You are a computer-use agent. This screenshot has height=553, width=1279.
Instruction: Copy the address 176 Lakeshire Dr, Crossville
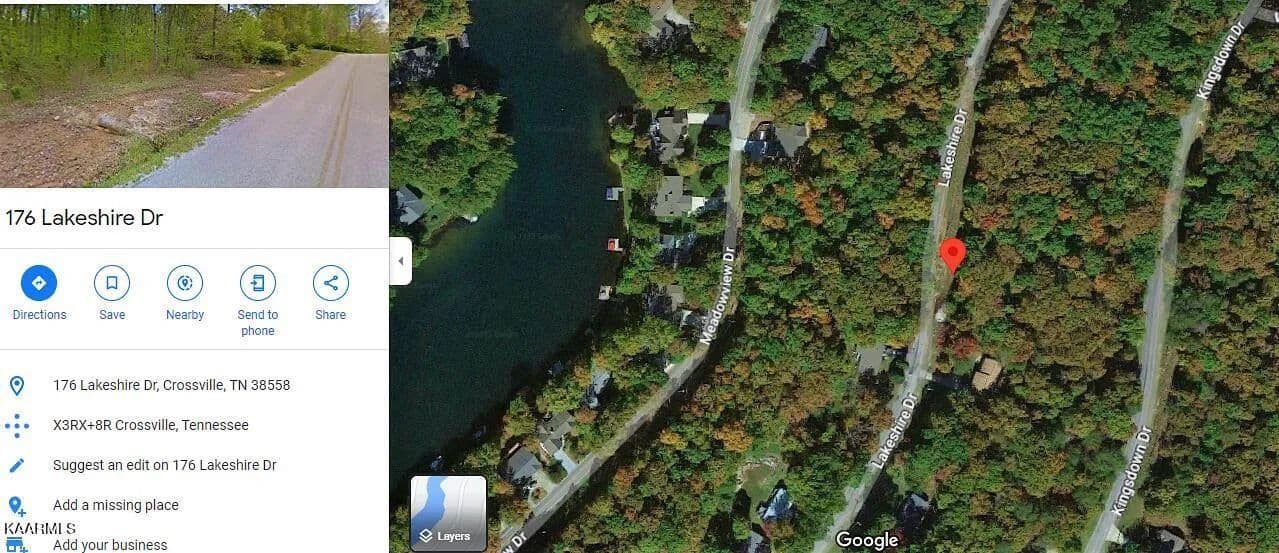coord(171,385)
